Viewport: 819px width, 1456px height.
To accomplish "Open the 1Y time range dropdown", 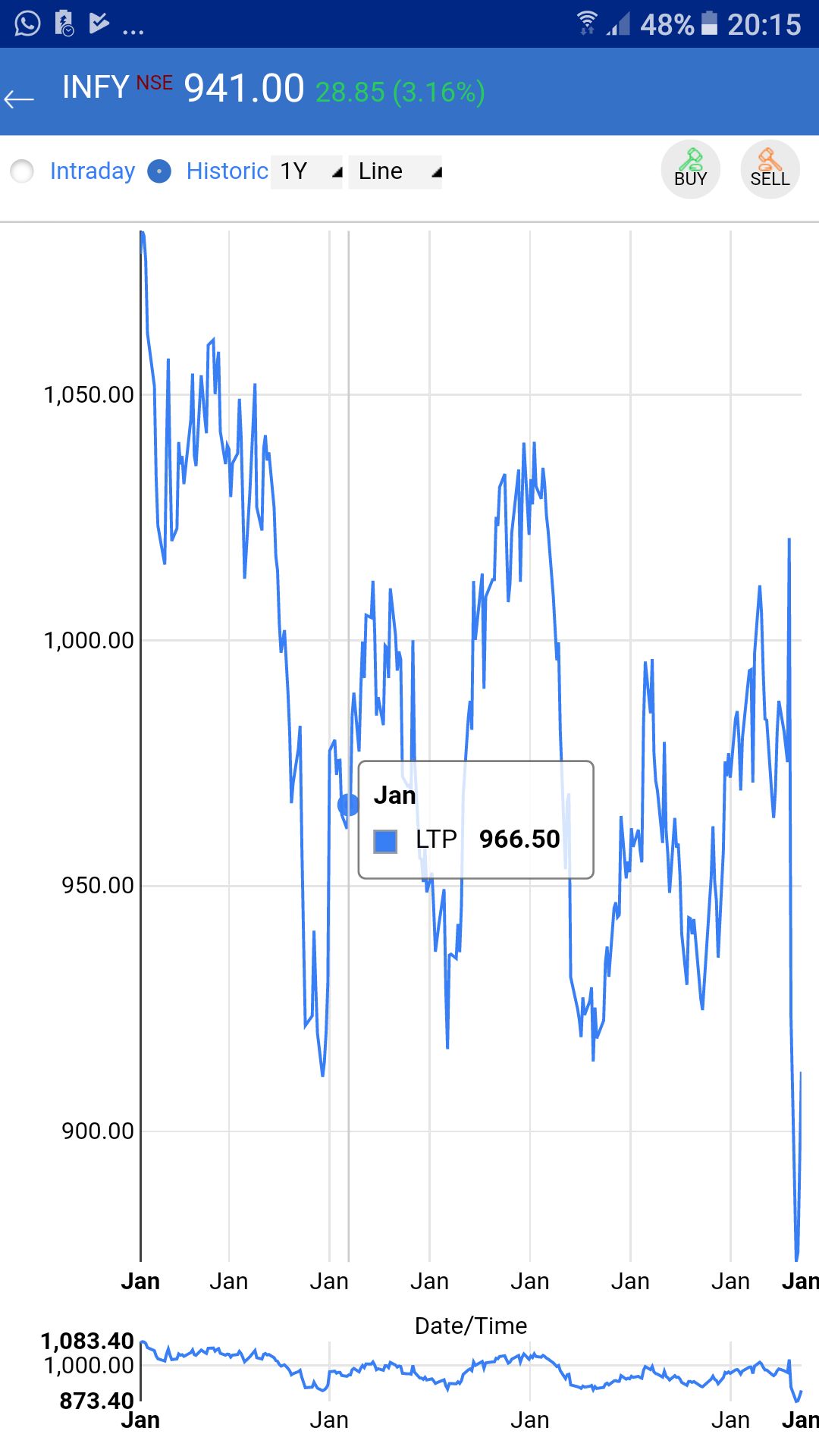I will (307, 171).
